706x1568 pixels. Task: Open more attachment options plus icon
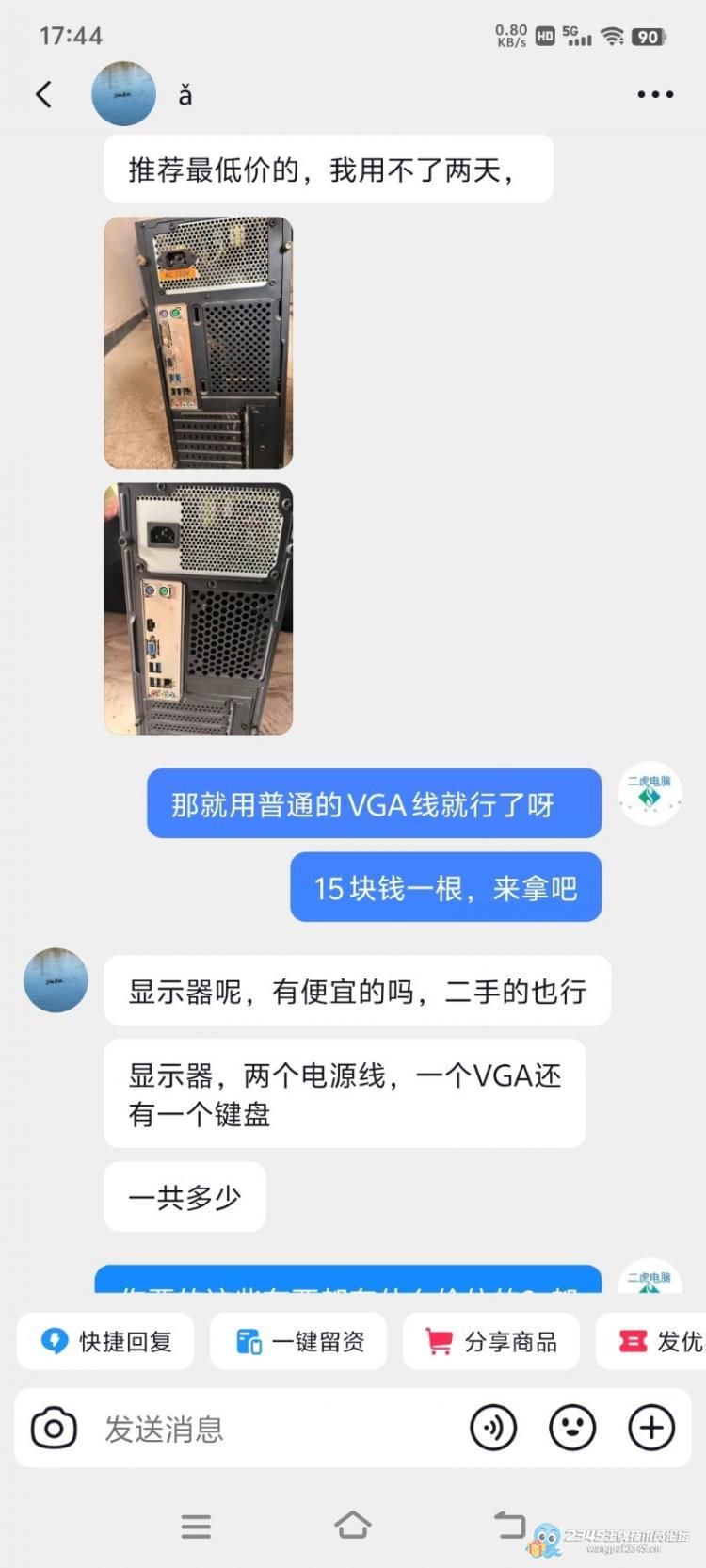[651, 1429]
